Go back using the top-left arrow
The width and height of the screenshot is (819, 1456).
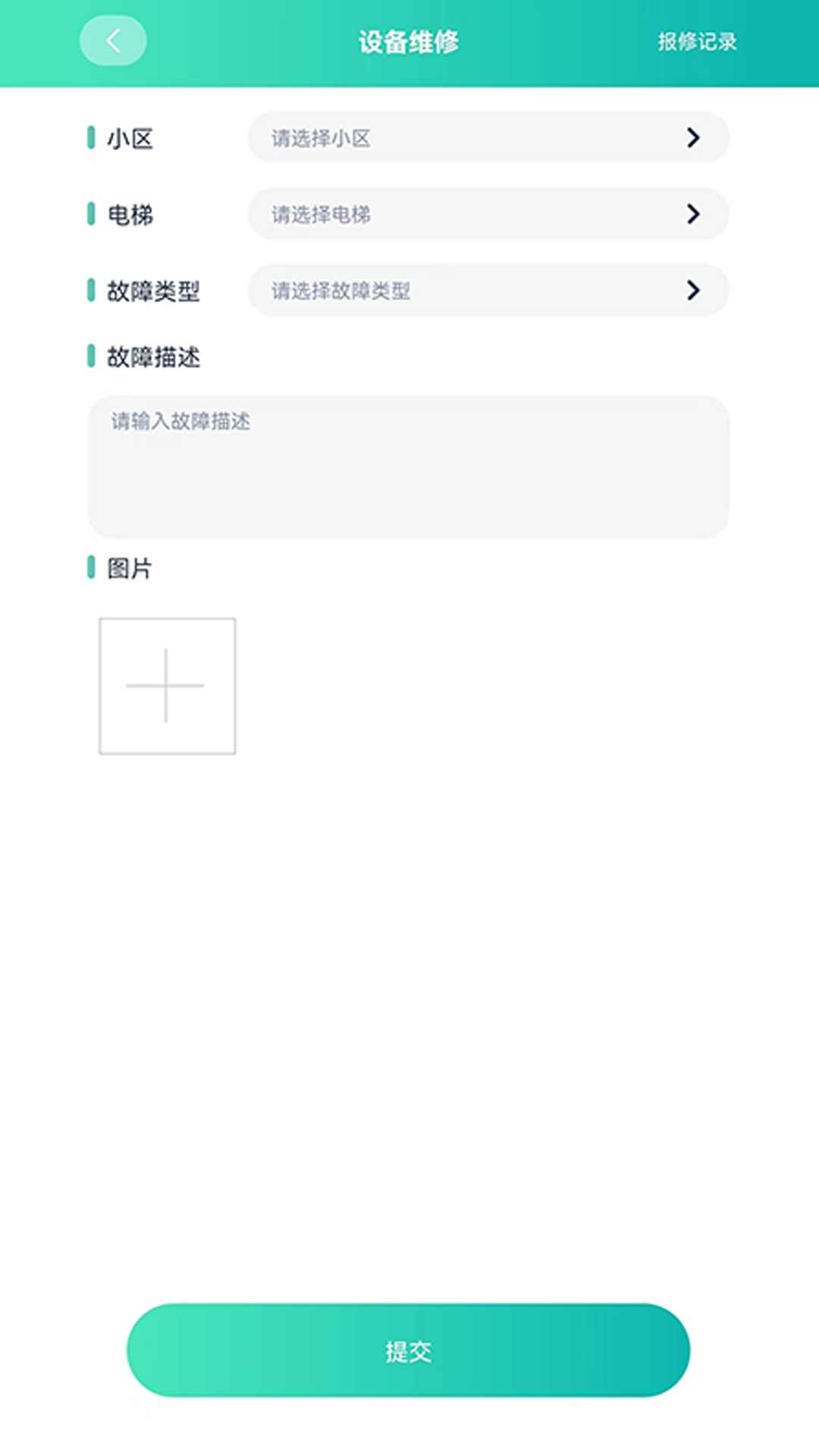(x=113, y=41)
